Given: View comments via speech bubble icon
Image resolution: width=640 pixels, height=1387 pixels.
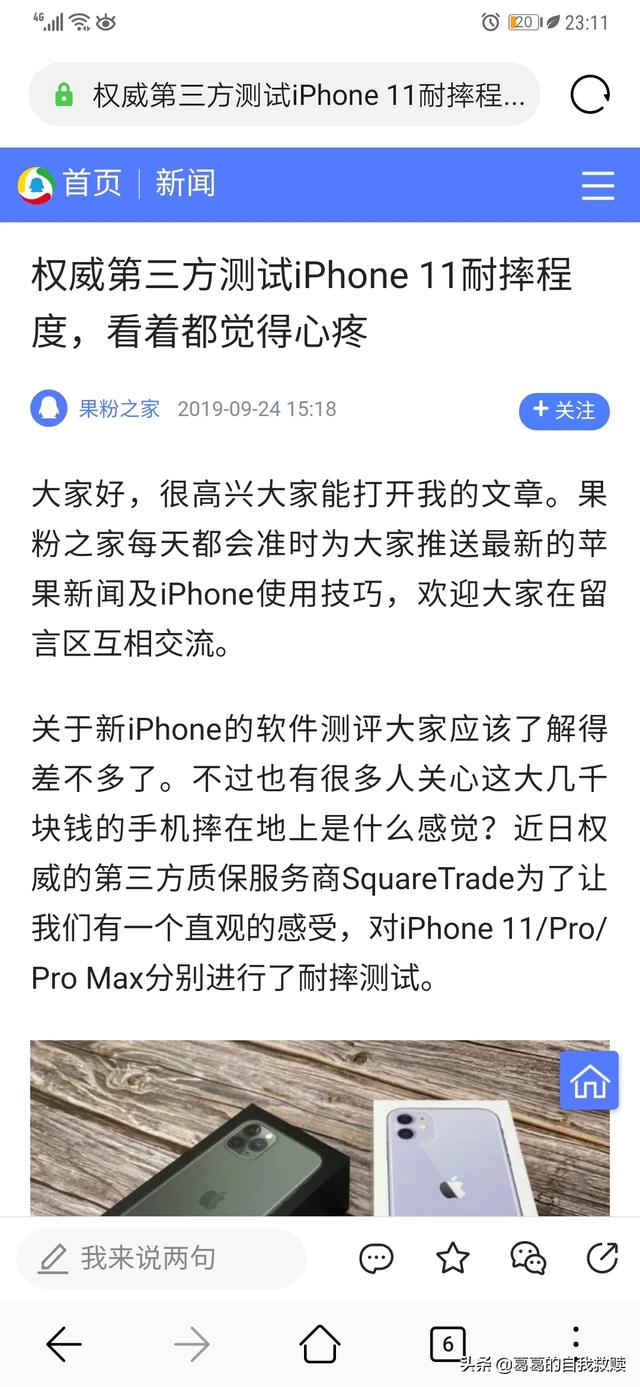Looking at the screenshot, I should click(x=377, y=1258).
